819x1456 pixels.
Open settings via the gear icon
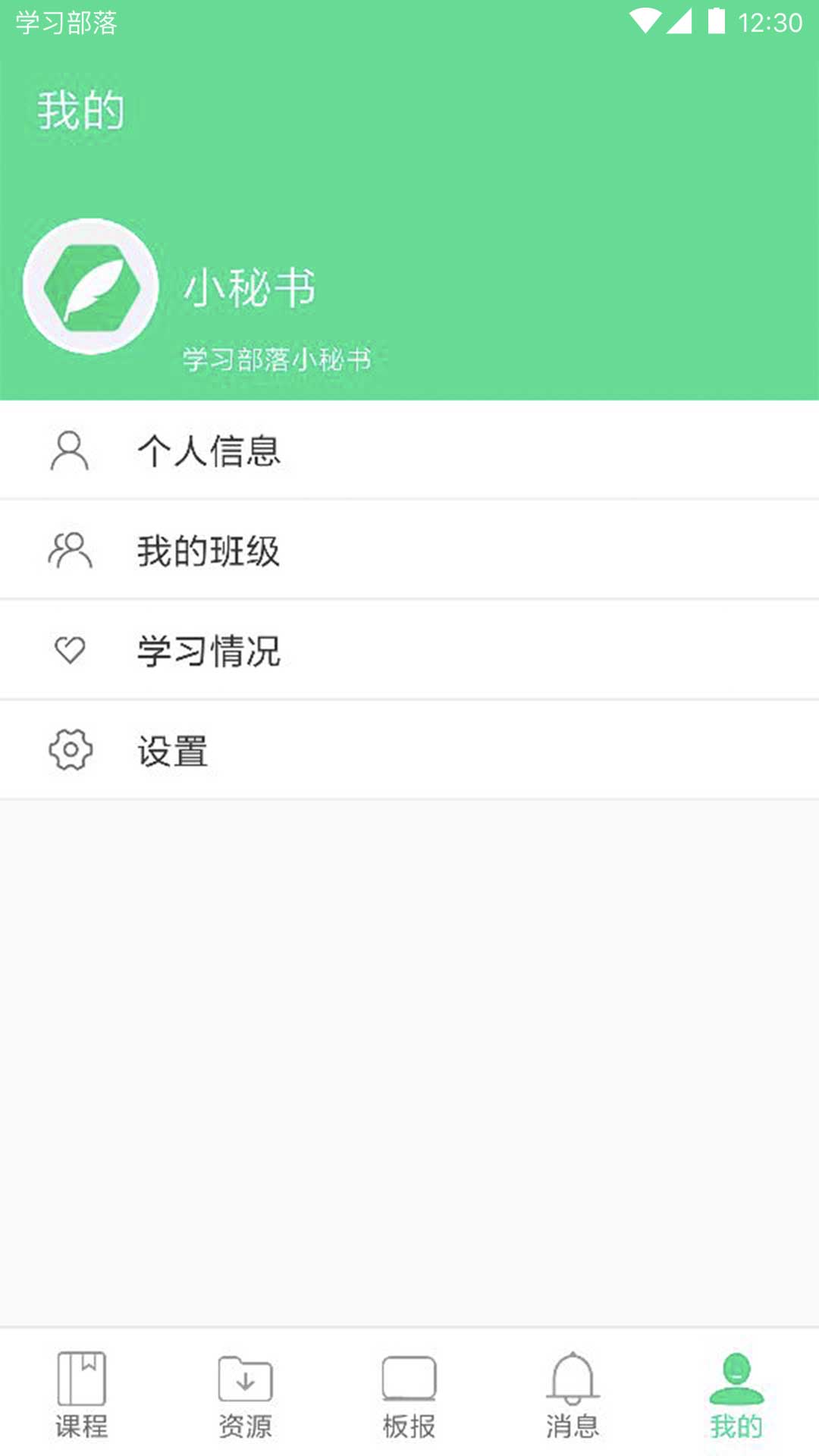[68, 749]
